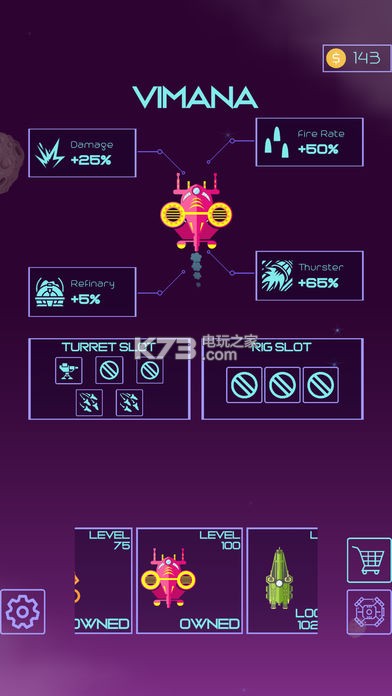Screen dimensions: 392x696
Task: Open the Damage +25% upgrade box
Action: pyautogui.click(x=82, y=153)
